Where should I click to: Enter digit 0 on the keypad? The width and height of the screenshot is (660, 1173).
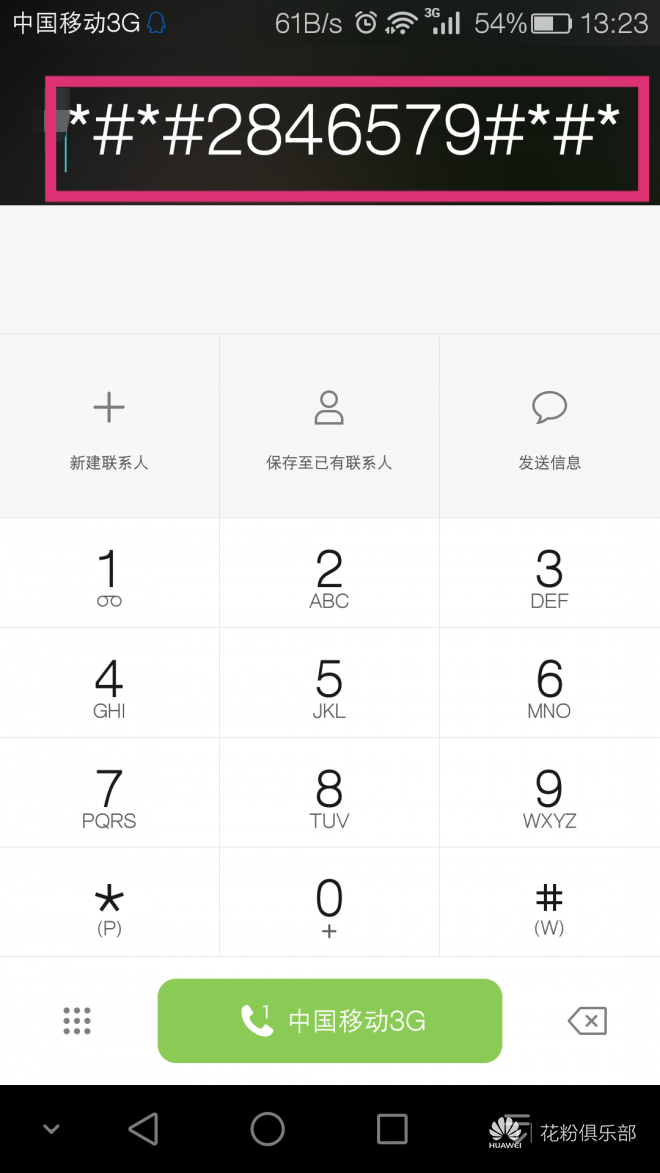click(329, 902)
